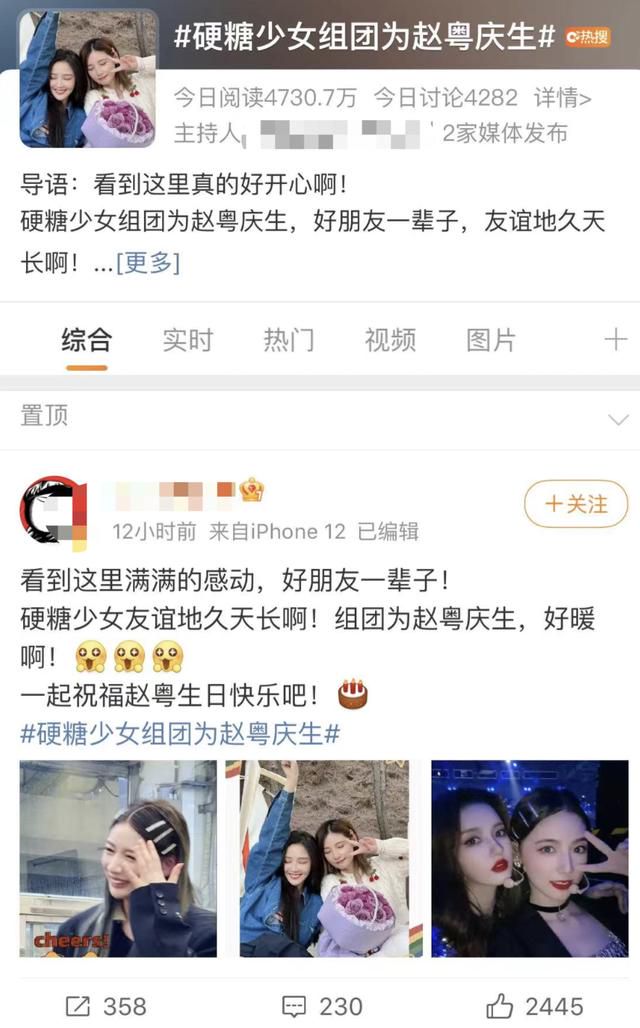Like the post with 2445 likes
Viewport: 640px width, 1028px height.
point(534,1005)
